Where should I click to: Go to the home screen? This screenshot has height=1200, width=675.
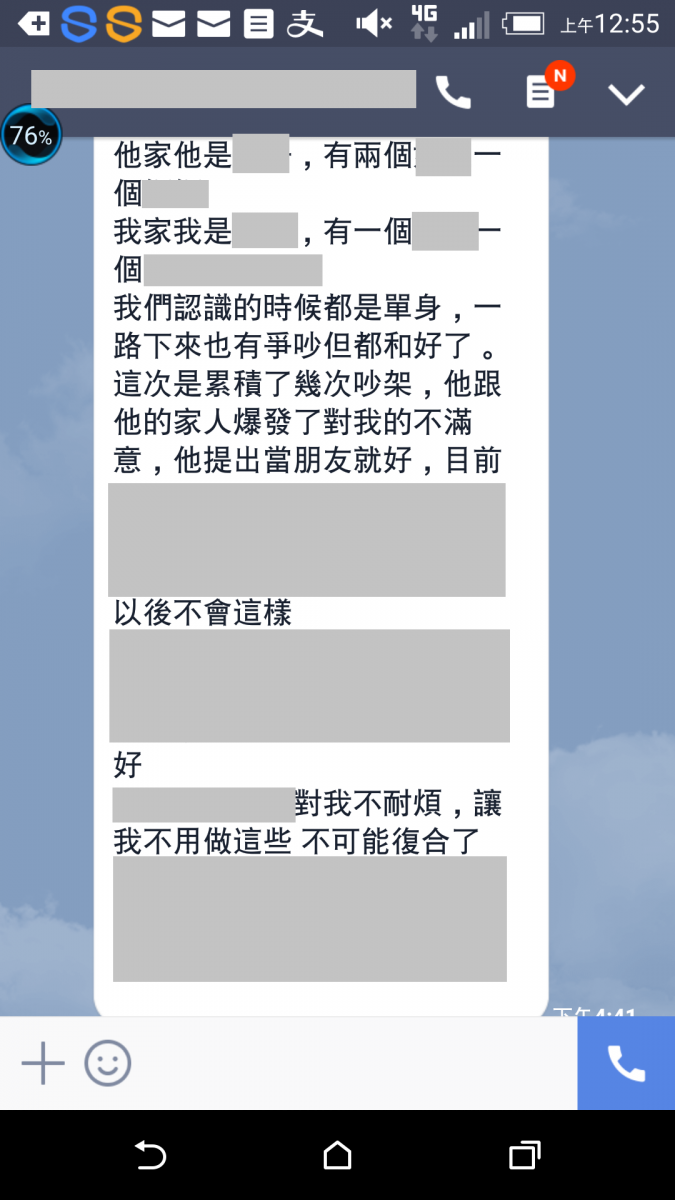point(338,1156)
